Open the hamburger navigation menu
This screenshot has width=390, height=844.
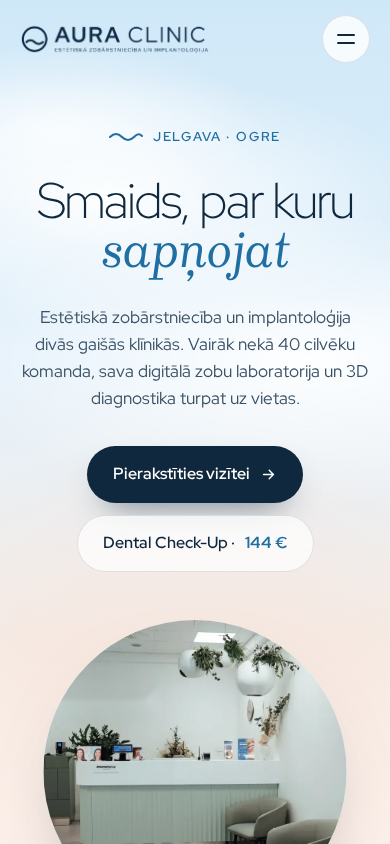coord(345,39)
